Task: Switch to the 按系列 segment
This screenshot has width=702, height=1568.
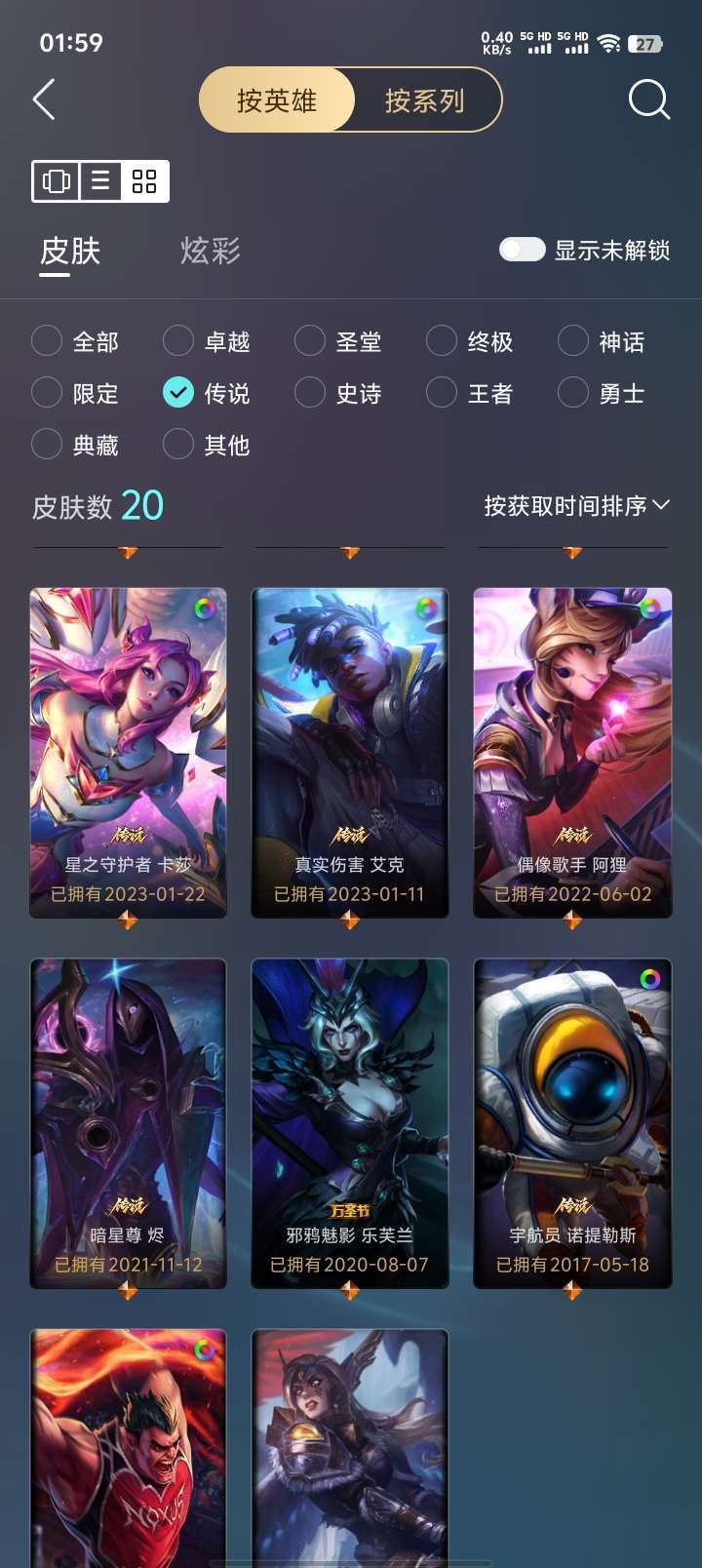Action: tap(425, 99)
